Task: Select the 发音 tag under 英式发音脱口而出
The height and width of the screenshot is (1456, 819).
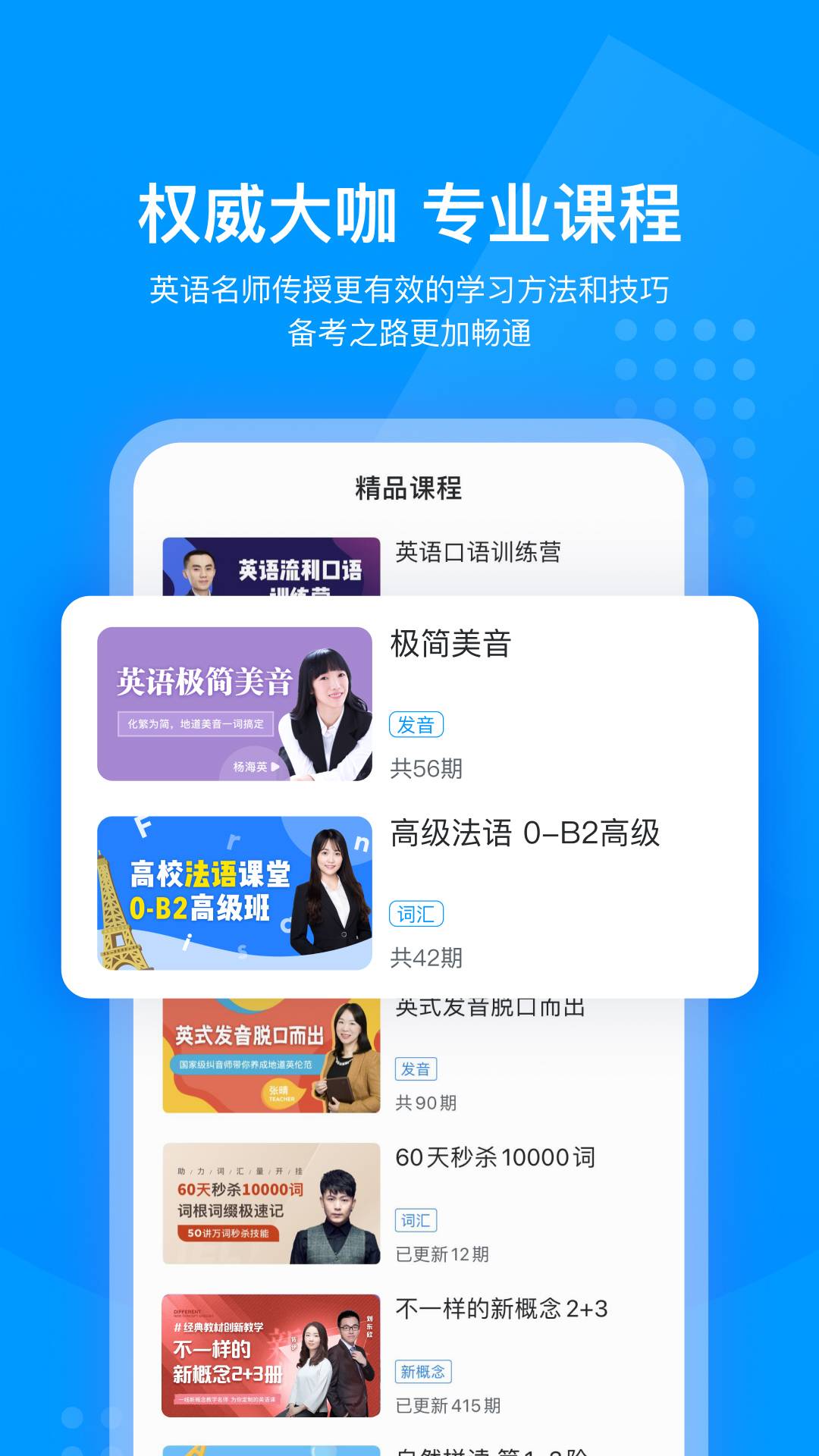Action: [417, 1069]
